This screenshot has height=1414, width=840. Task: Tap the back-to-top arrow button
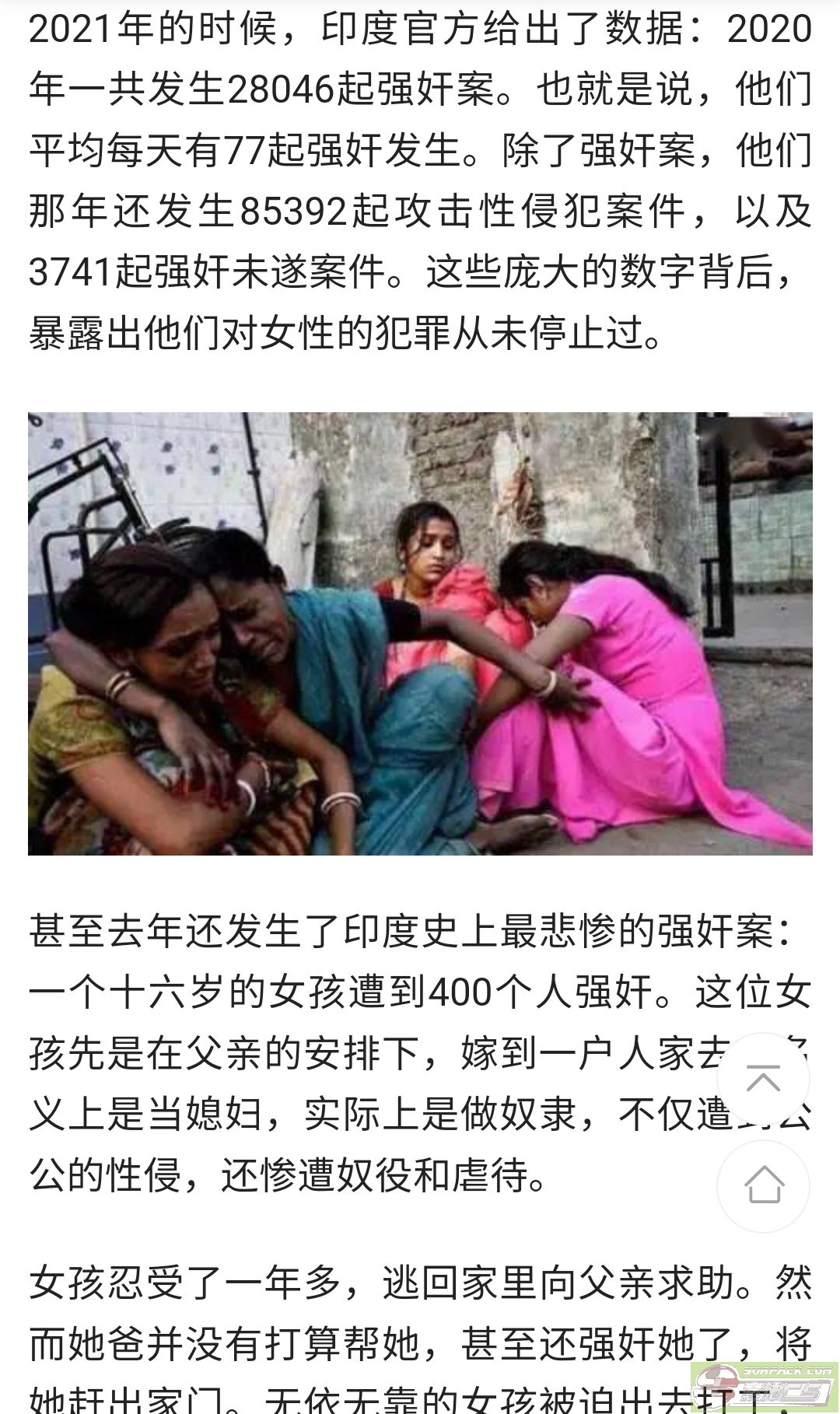click(763, 1079)
